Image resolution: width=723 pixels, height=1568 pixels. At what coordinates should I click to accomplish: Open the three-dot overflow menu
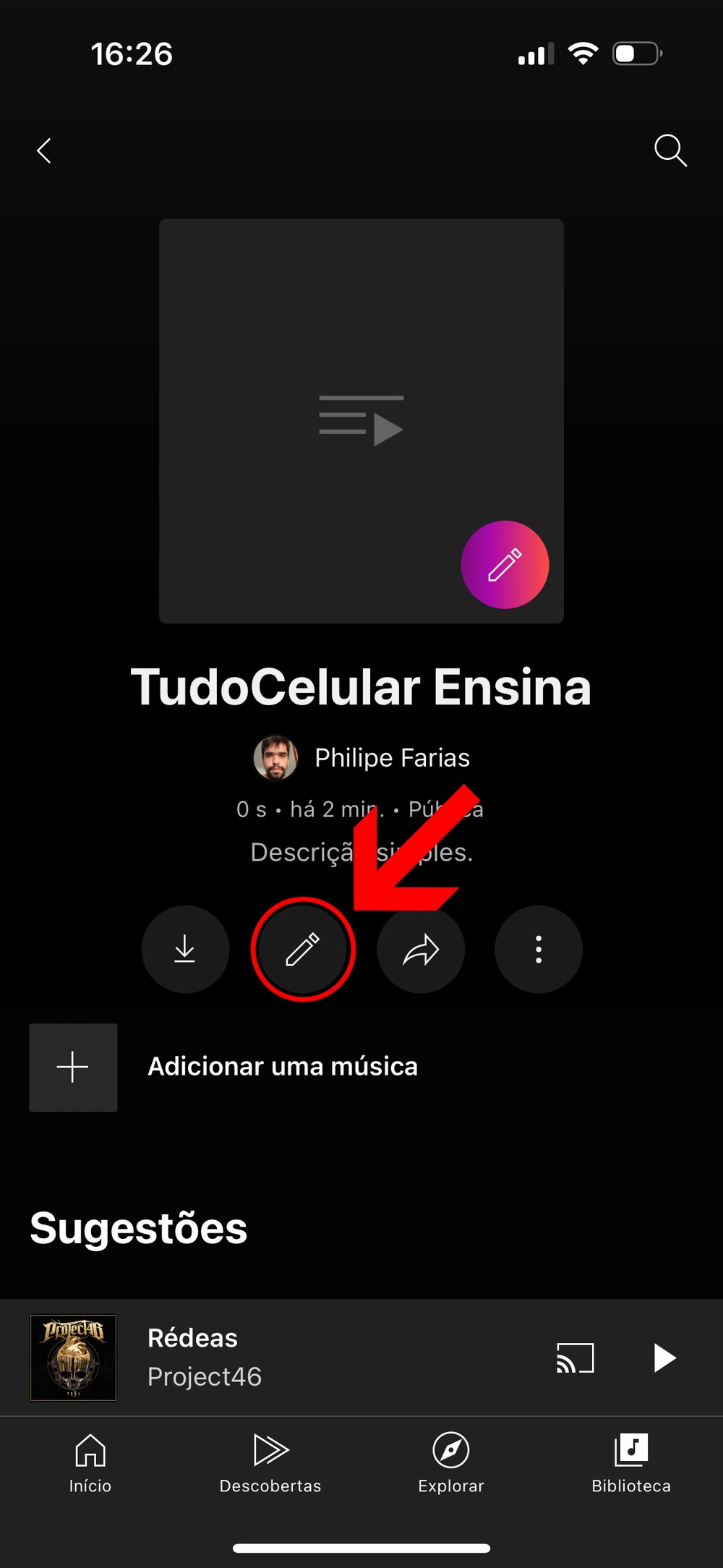coord(538,949)
